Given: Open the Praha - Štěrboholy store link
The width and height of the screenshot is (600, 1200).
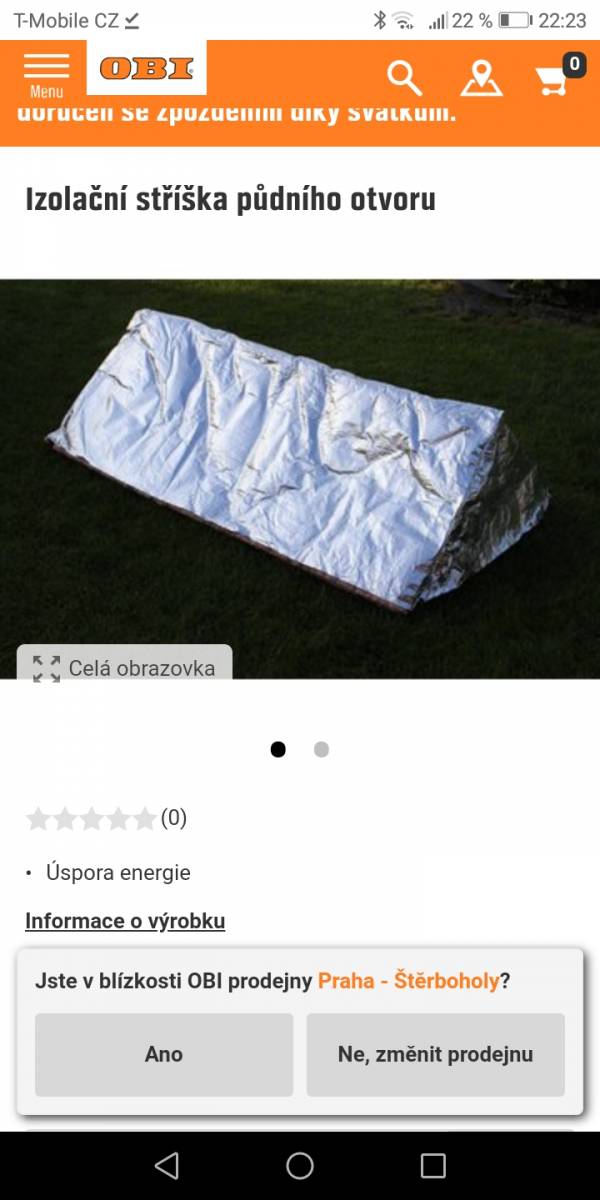Looking at the screenshot, I should coord(408,980).
